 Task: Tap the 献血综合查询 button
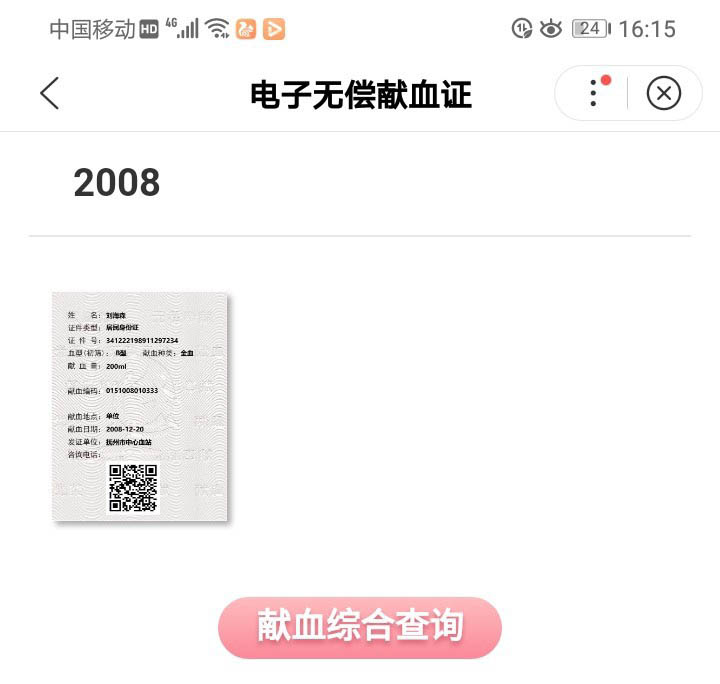click(360, 627)
